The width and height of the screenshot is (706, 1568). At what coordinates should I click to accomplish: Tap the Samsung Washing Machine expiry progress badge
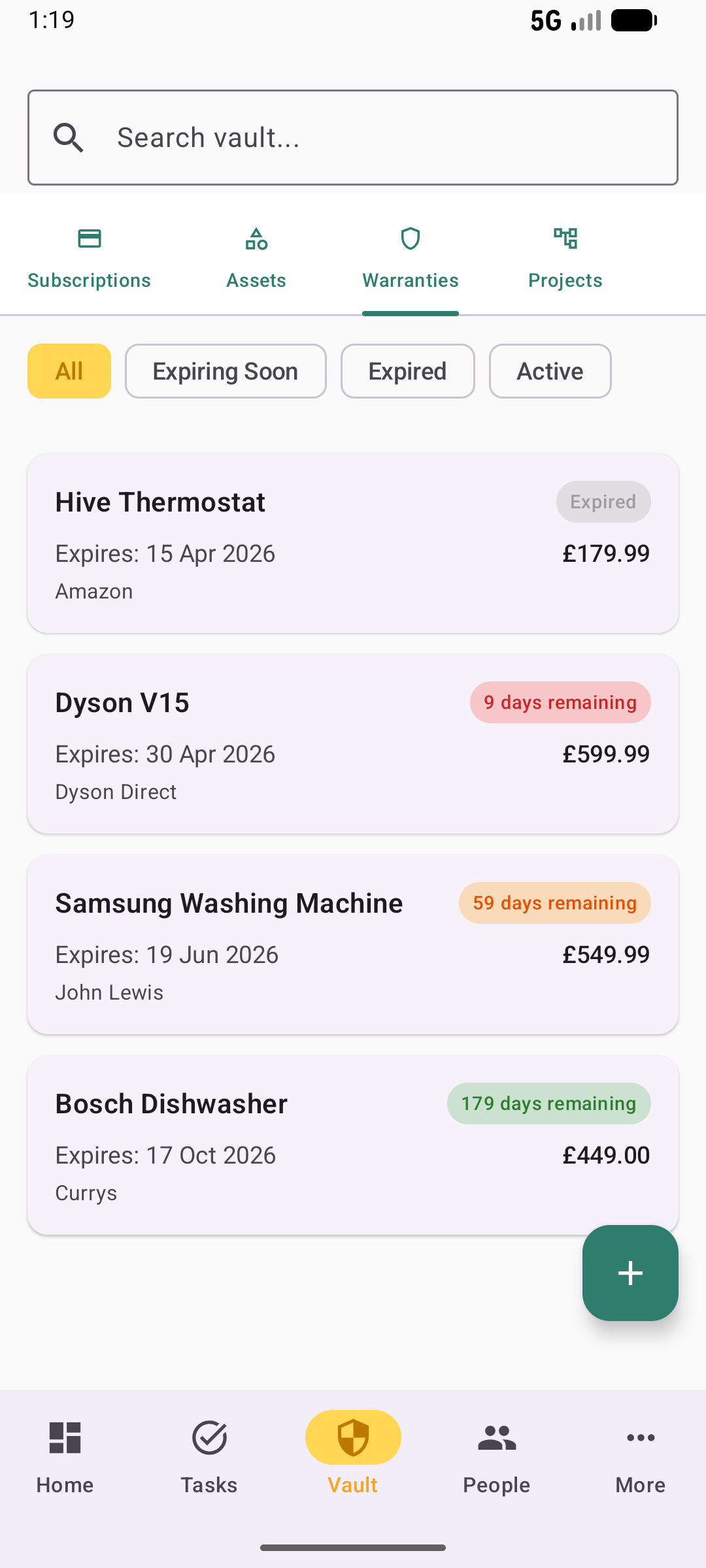[x=554, y=902]
